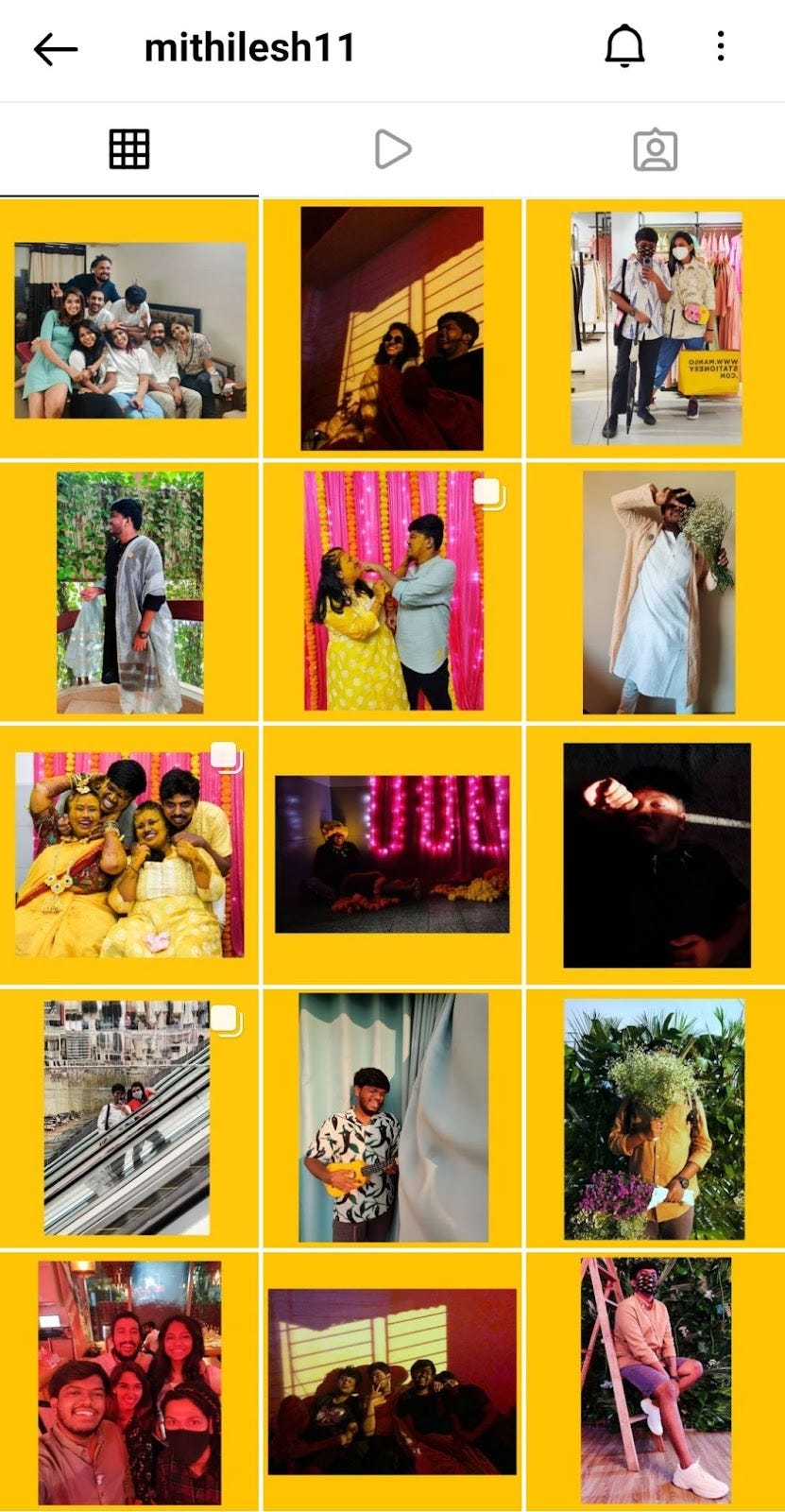
Task: Open the red-lit group selfie post
Action: point(129,1382)
